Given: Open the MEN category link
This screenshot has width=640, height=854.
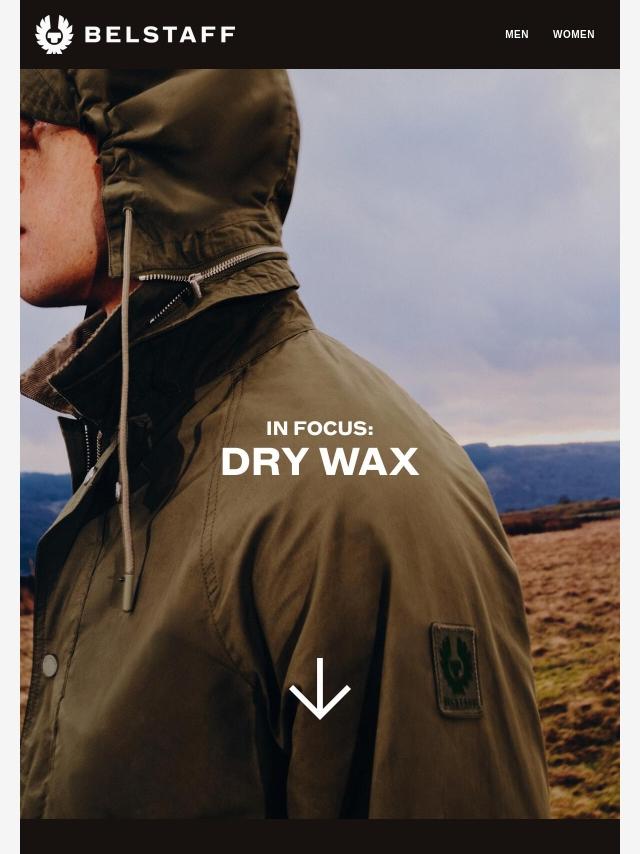Looking at the screenshot, I should (516, 35).
